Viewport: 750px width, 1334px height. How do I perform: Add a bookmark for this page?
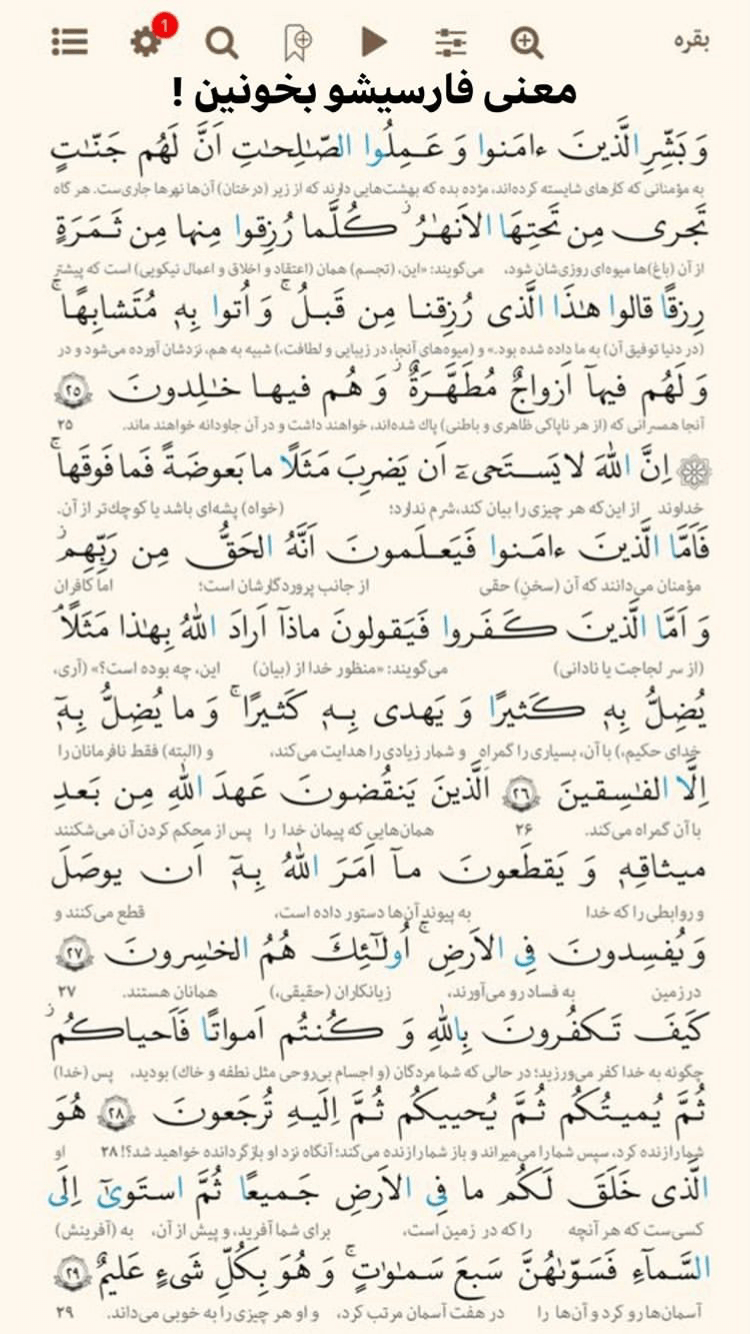(x=297, y=42)
